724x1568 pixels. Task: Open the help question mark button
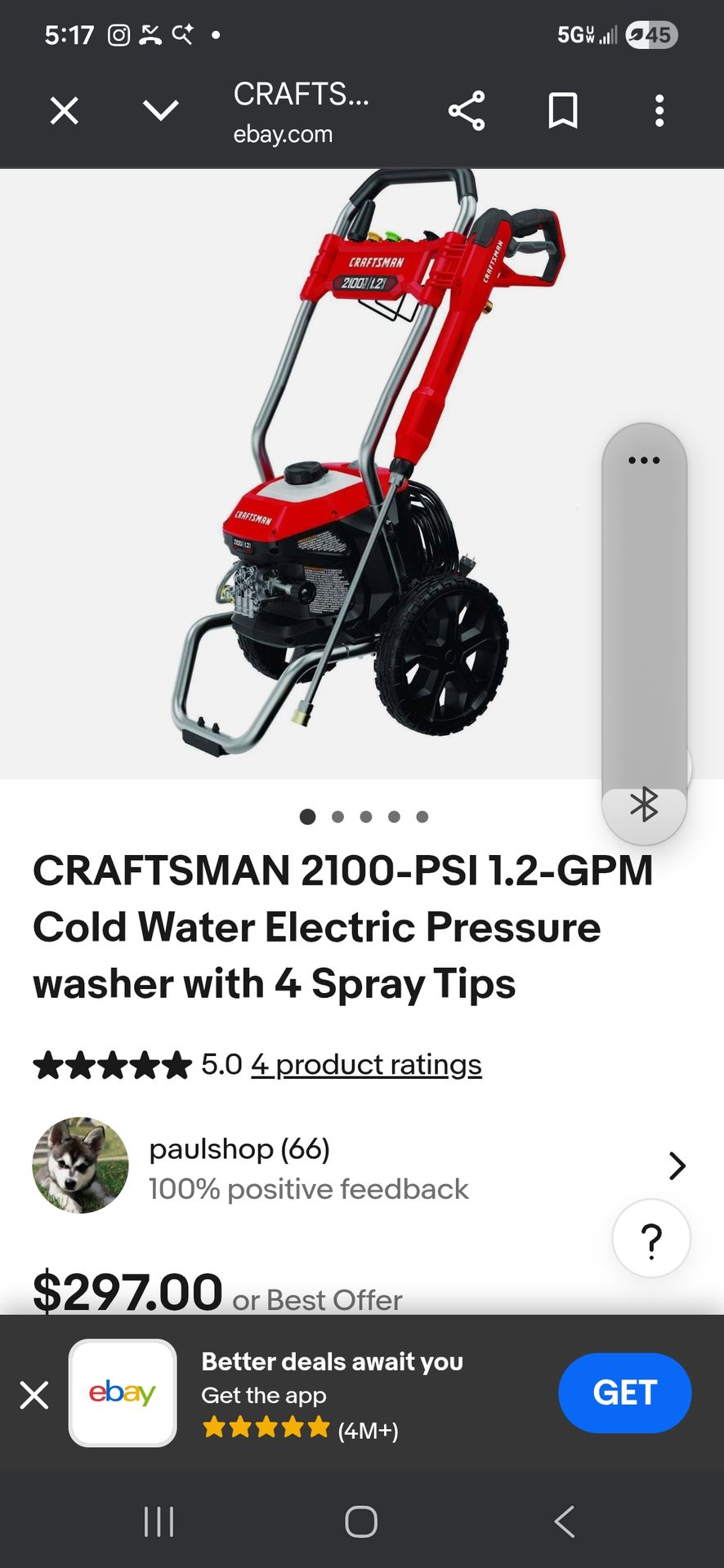pos(651,1238)
